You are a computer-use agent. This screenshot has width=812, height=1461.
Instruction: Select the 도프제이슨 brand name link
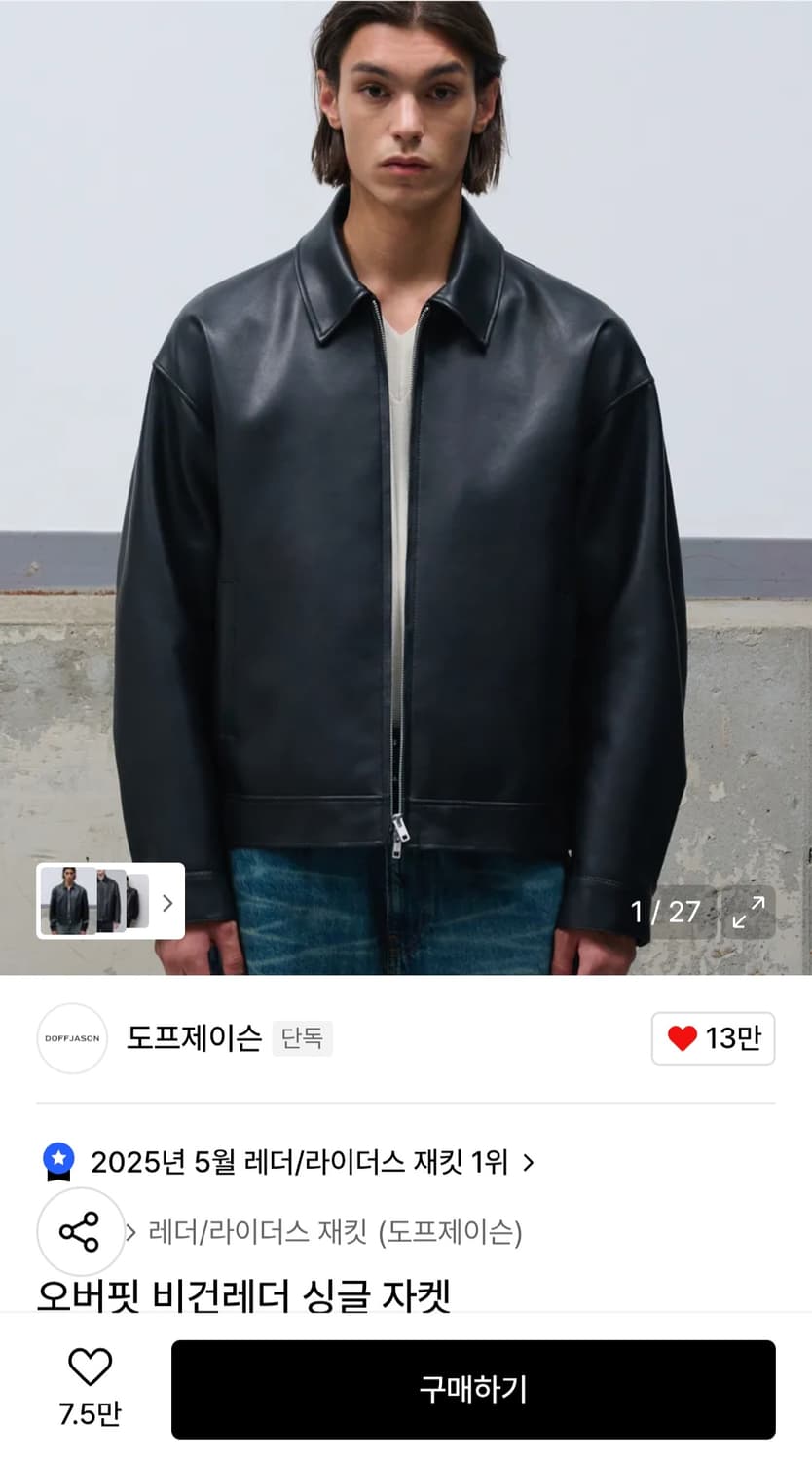(x=194, y=1038)
